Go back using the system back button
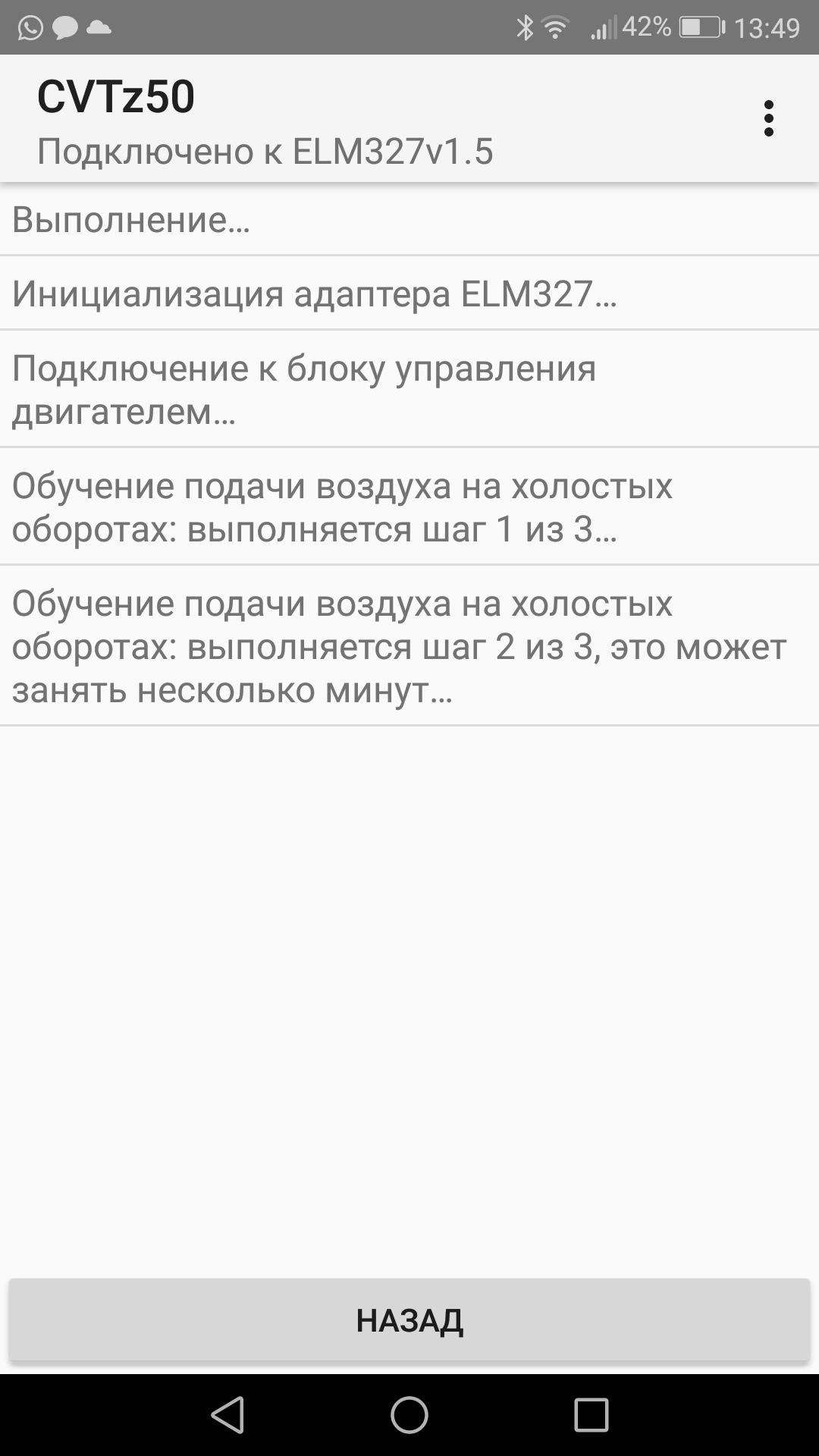The height and width of the screenshot is (1456, 819). 227,1414
